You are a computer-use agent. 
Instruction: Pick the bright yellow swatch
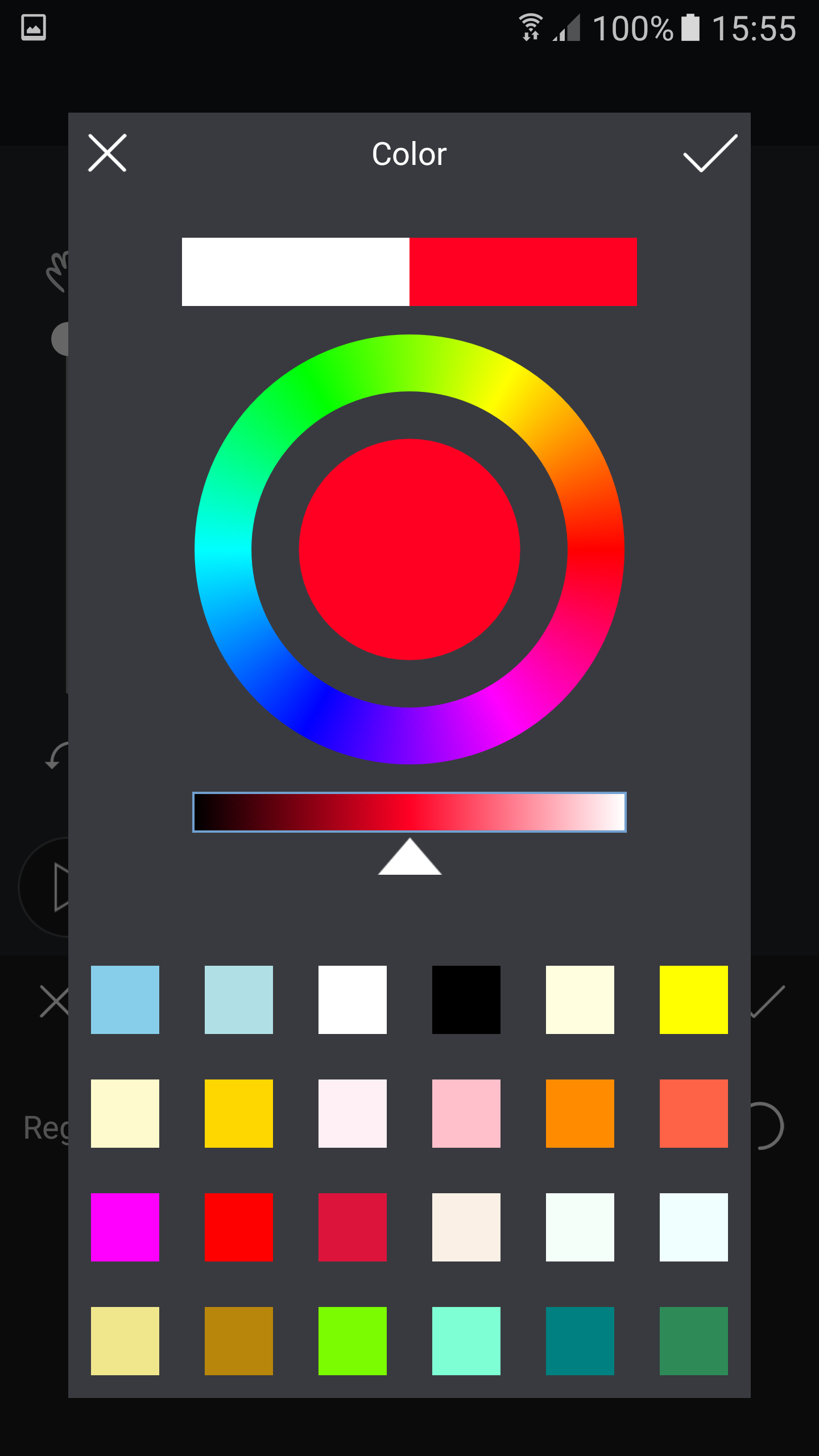[x=694, y=1000]
